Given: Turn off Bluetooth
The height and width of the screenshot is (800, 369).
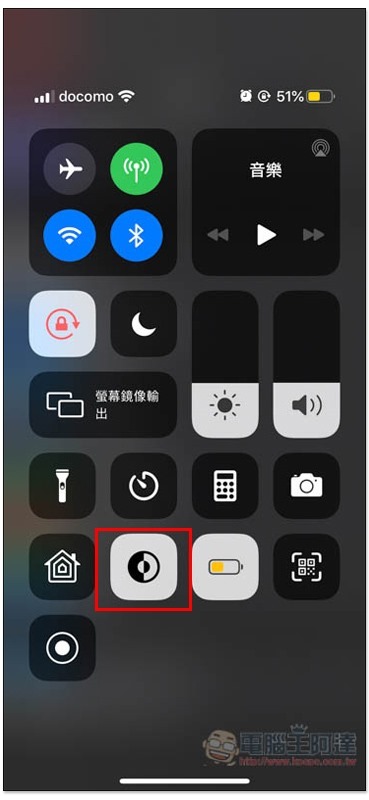Looking at the screenshot, I should coord(136,236).
